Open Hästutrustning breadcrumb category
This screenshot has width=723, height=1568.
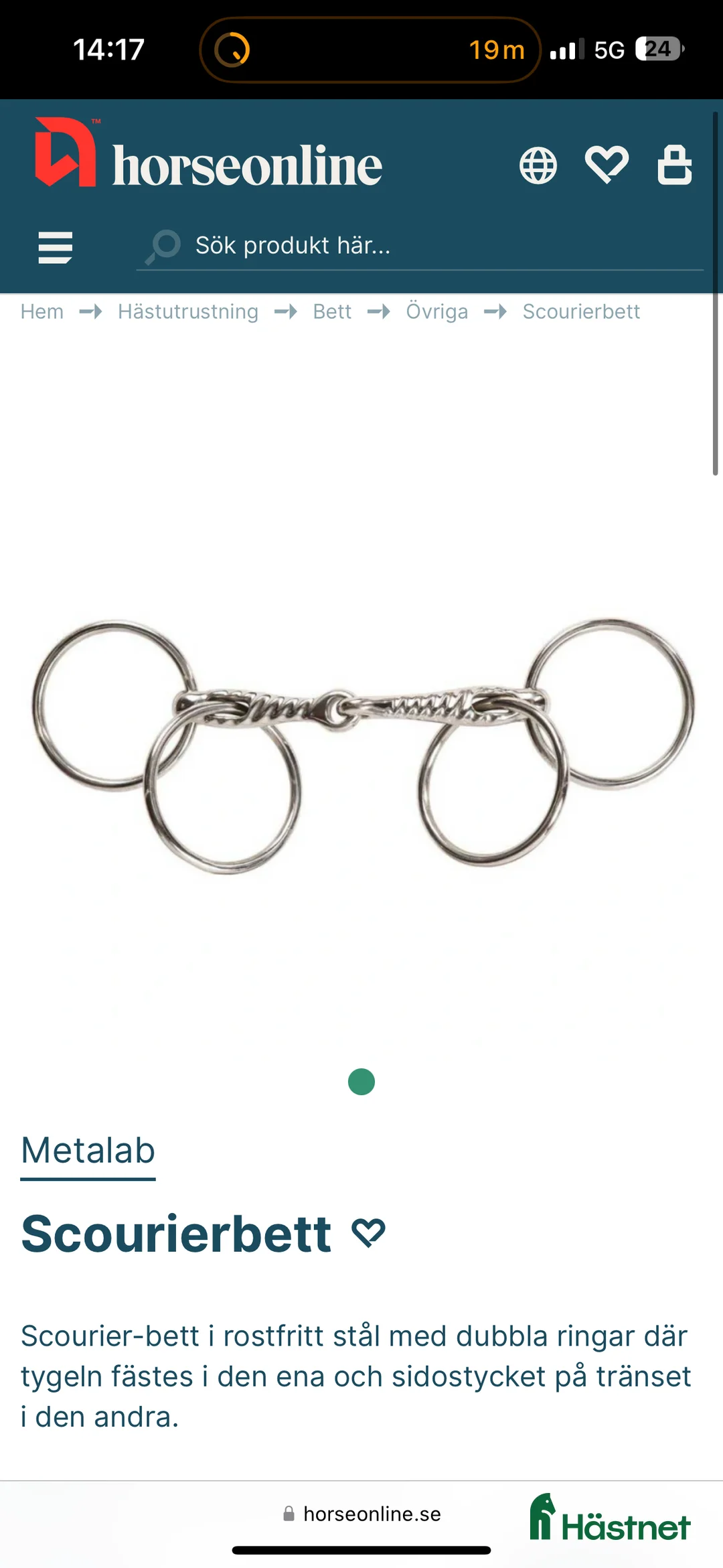(x=187, y=311)
